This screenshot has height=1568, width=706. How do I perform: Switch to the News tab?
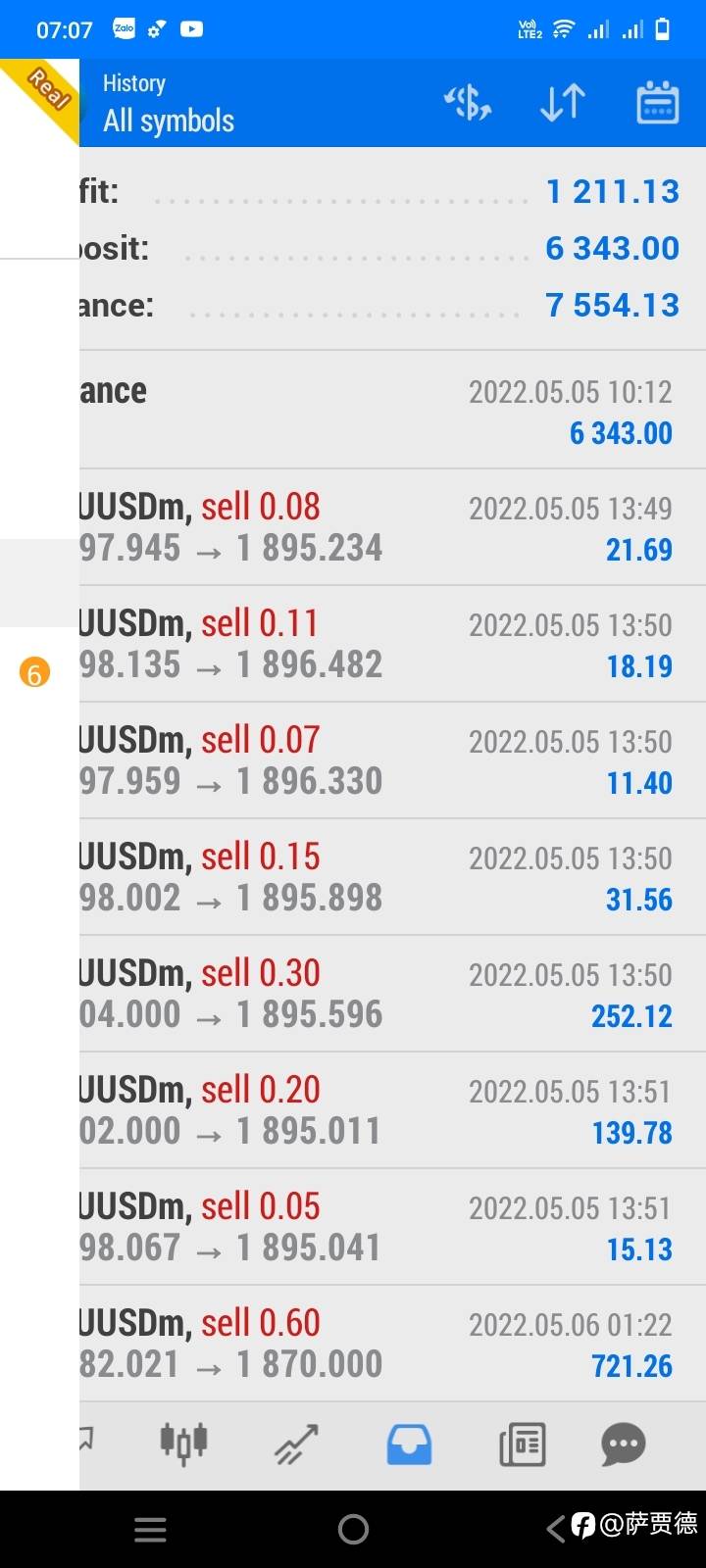(x=522, y=1444)
